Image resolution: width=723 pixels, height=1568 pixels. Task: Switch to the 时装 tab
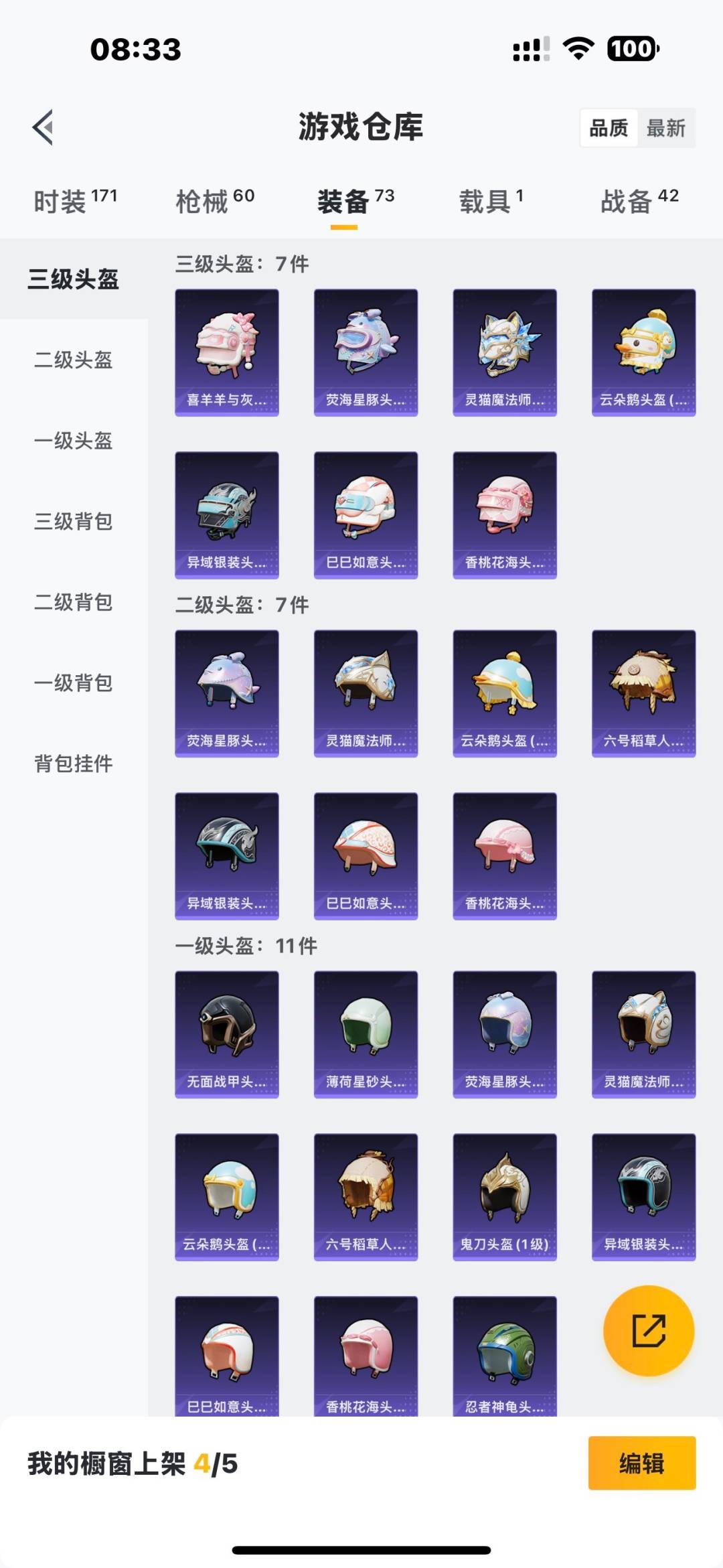coord(75,201)
